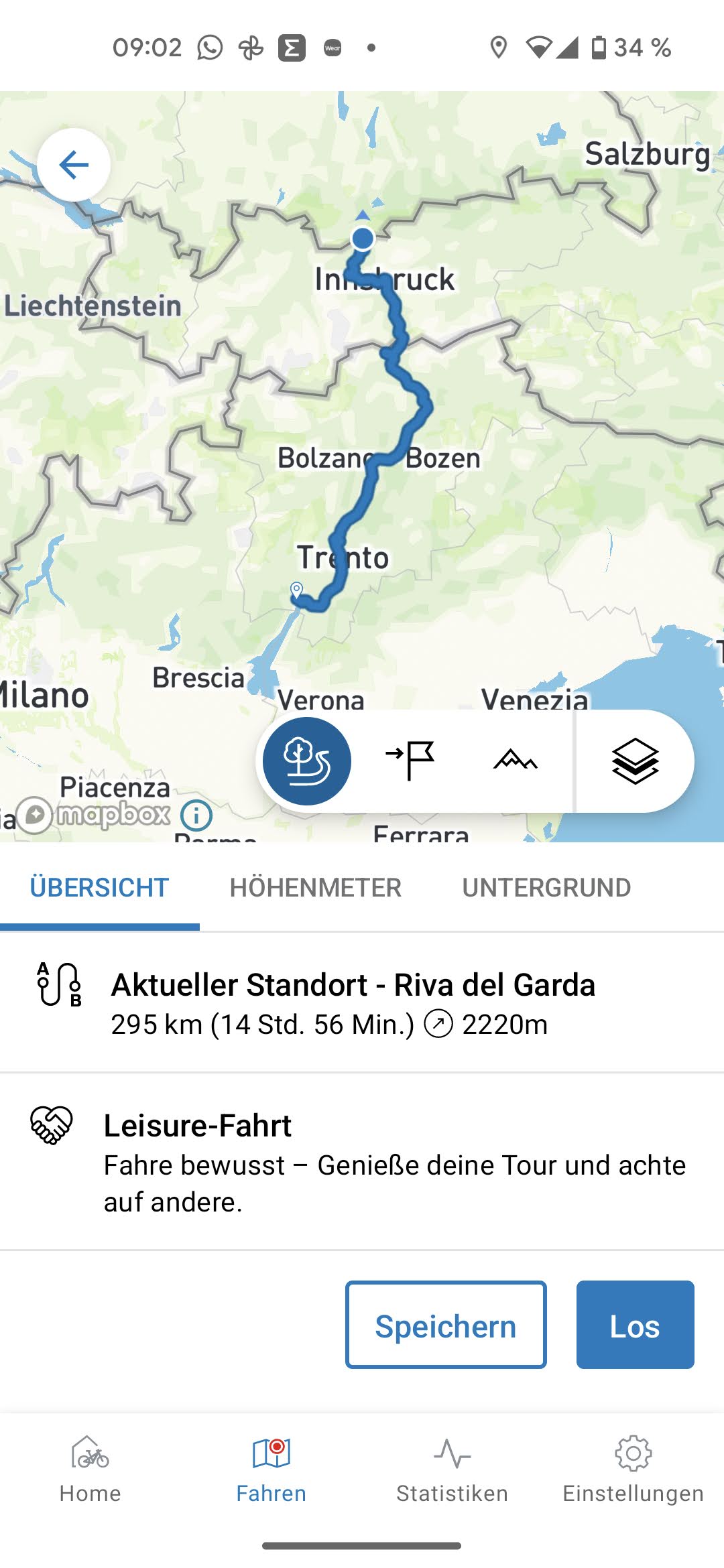Show the Übersicht tab
Image resolution: width=724 pixels, height=1568 pixels.
point(99,888)
